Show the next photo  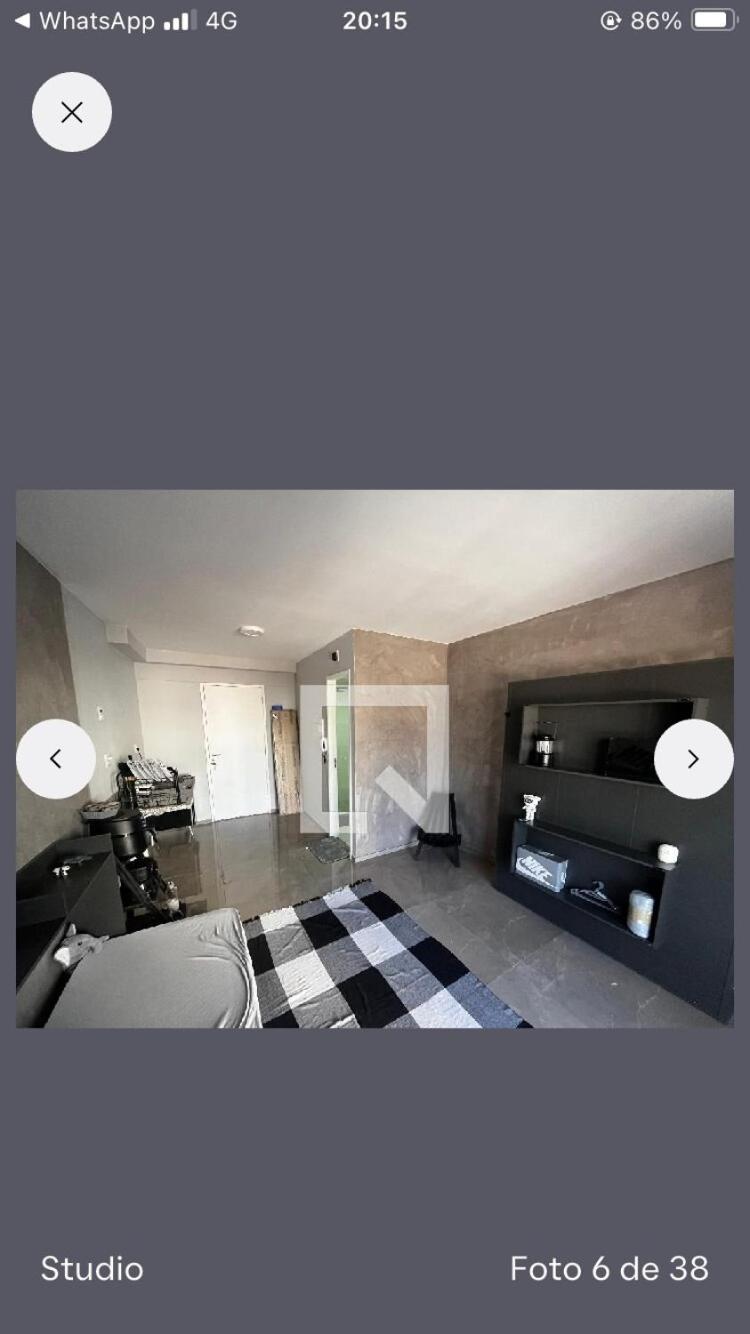pyautogui.click(x=694, y=759)
